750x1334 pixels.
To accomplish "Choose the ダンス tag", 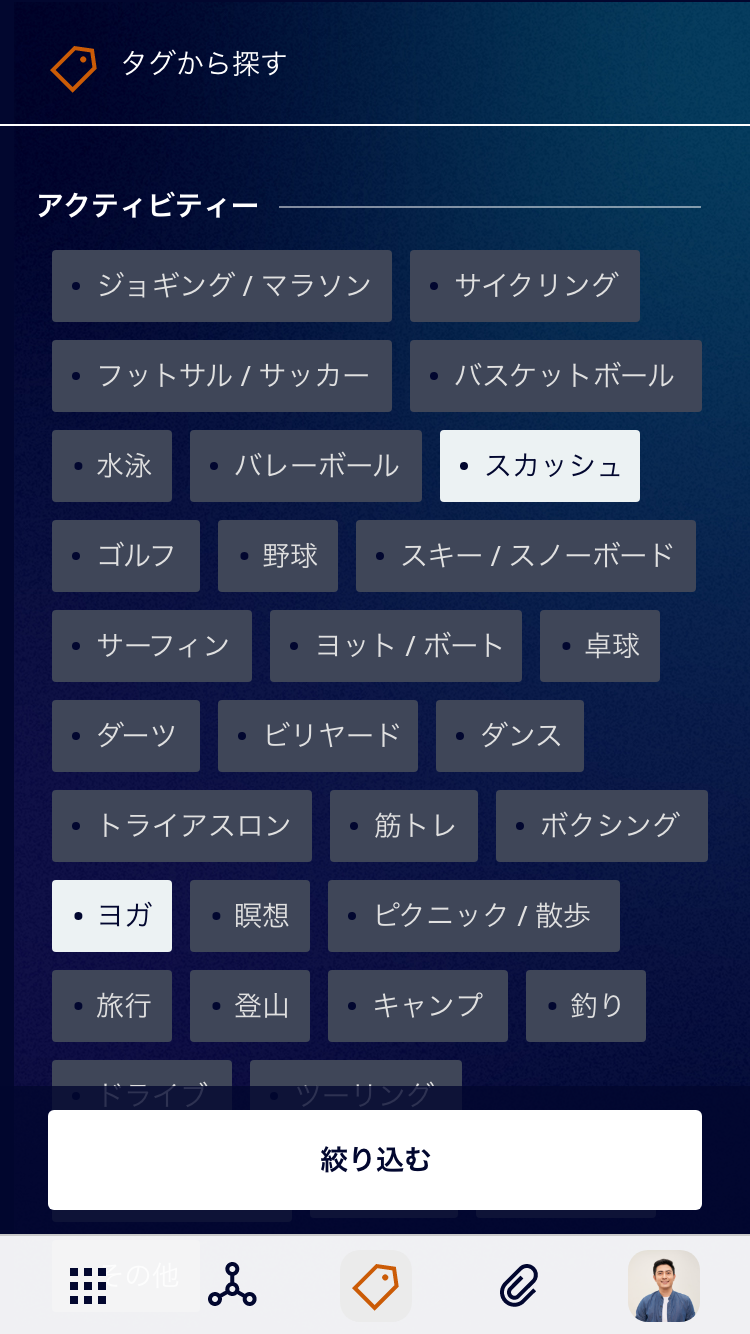I will coord(510,736).
